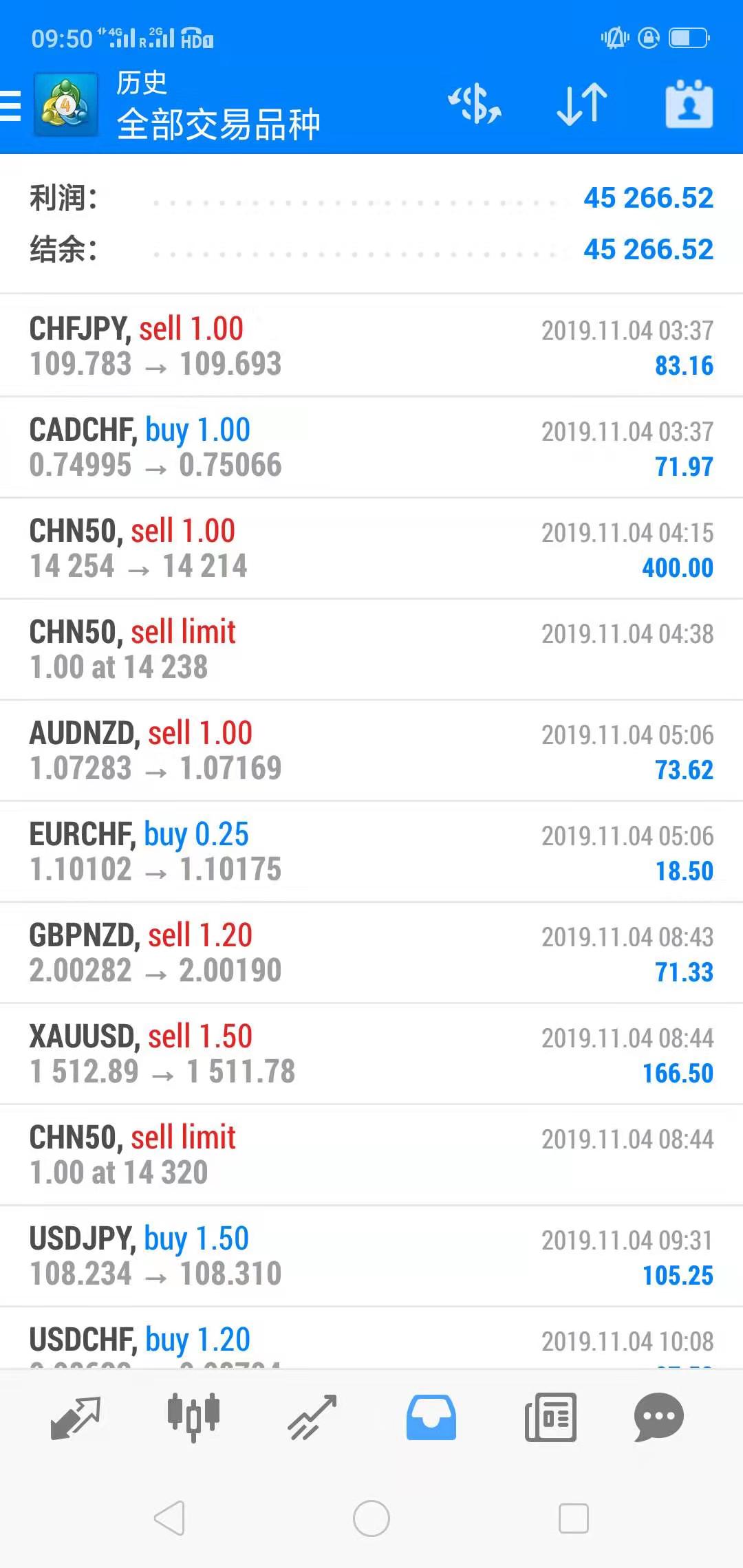Switch to the quotes tab
Viewport: 743px width, 1568px height.
point(76,1417)
